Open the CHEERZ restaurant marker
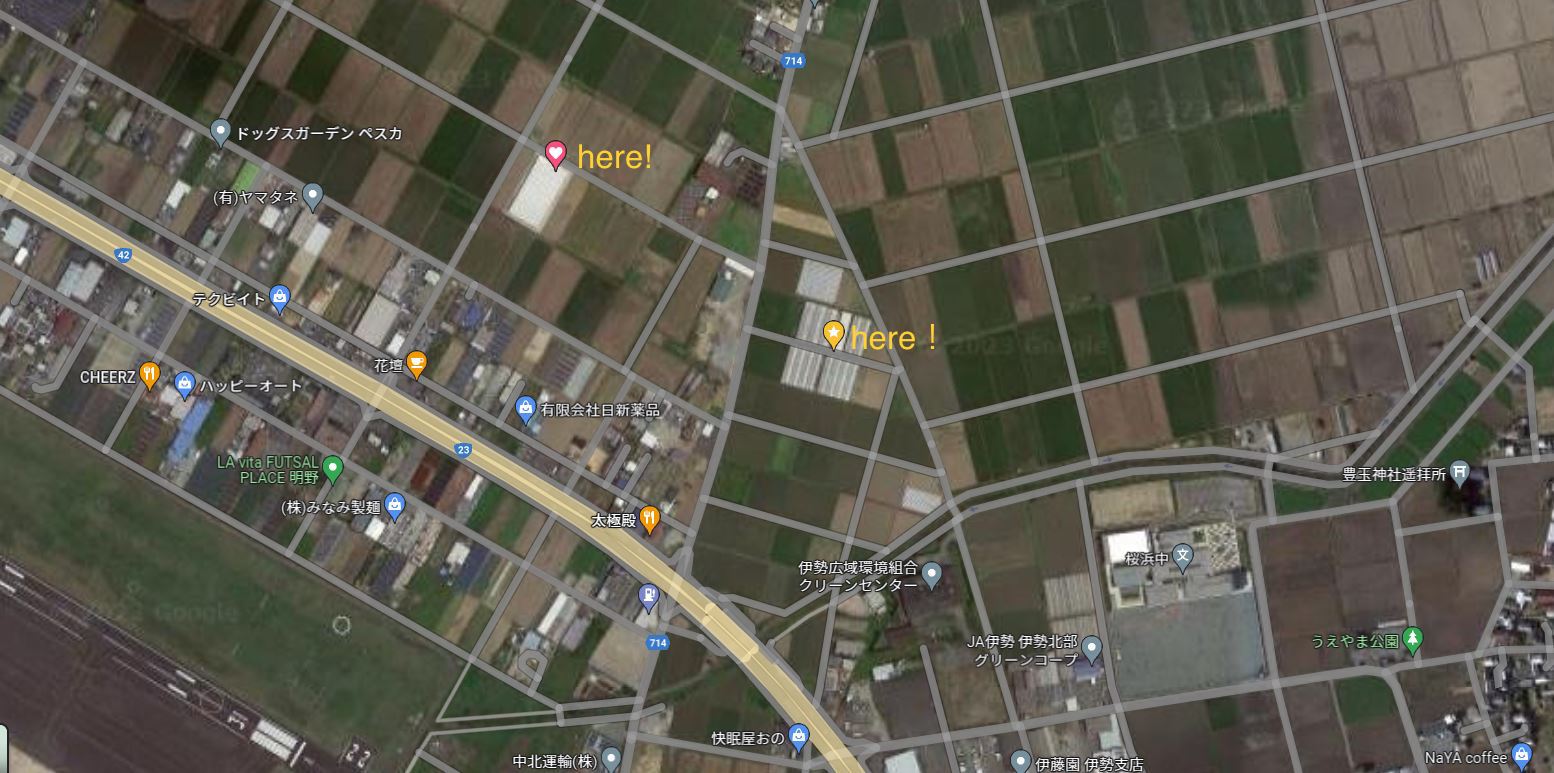The height and width of the screenshot is (773, 1554). click(149, 376)
